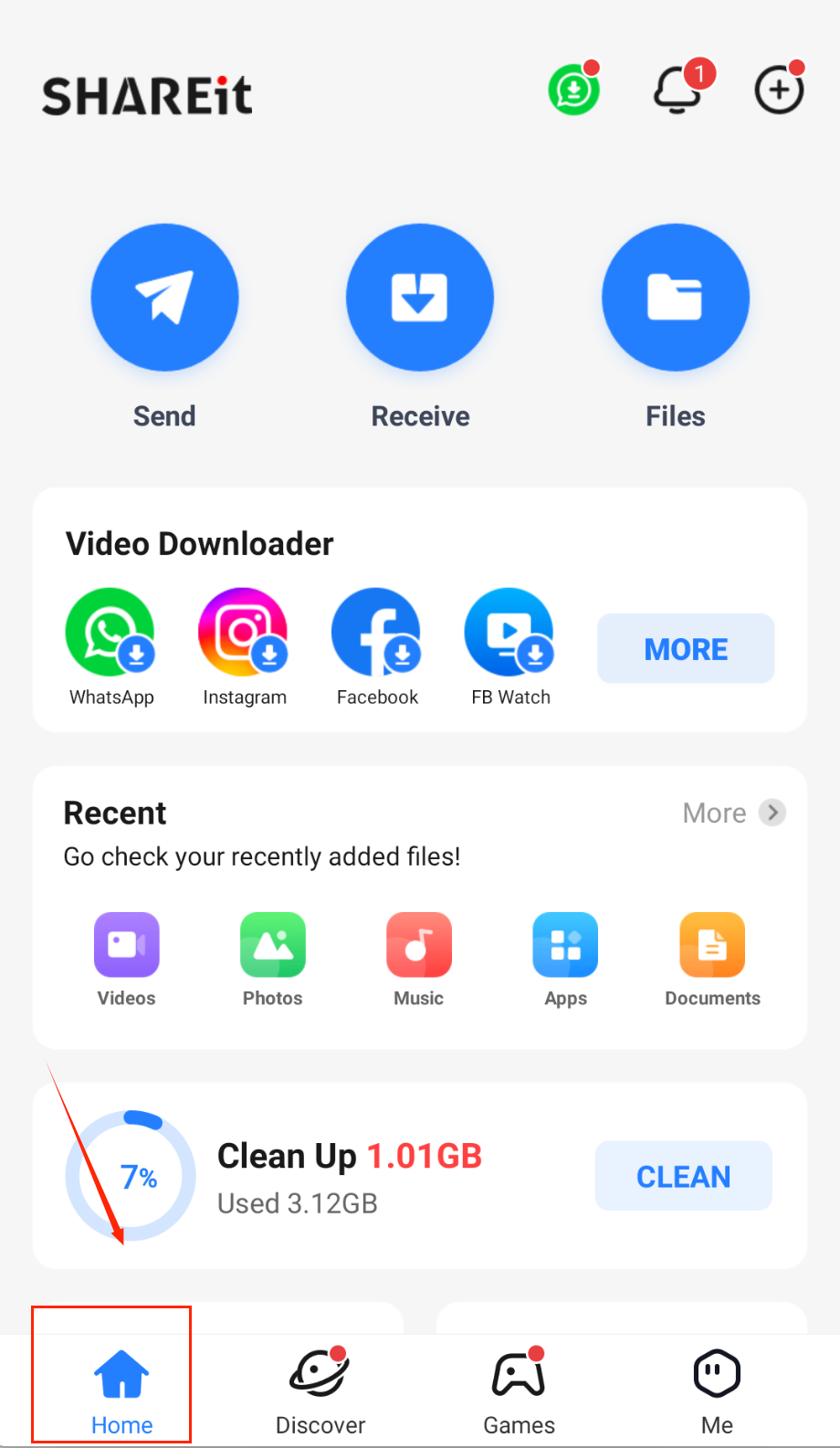
Task: Open the Facebook video downloader
Action: [377, 633]
